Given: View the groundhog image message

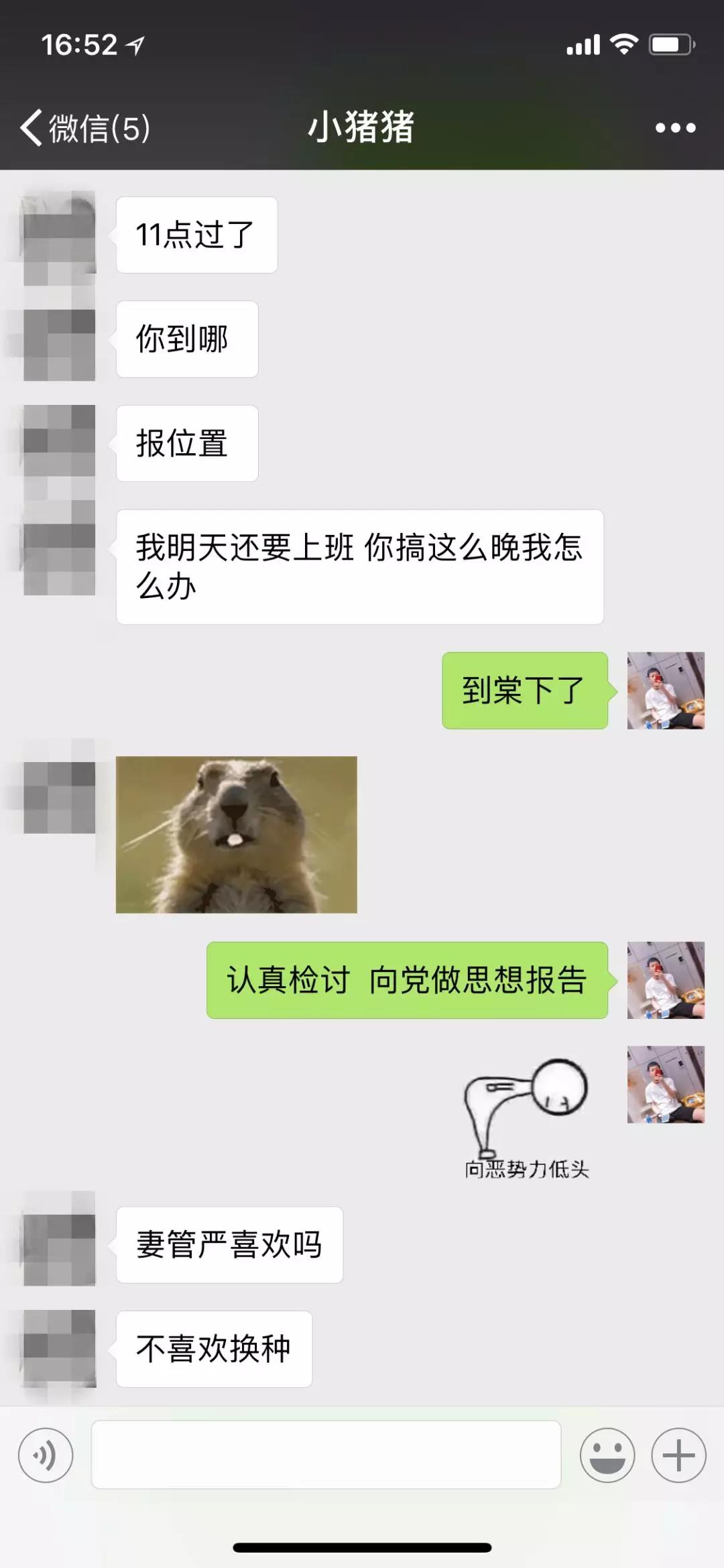Looking at the screenshot, I should (236, 835).
